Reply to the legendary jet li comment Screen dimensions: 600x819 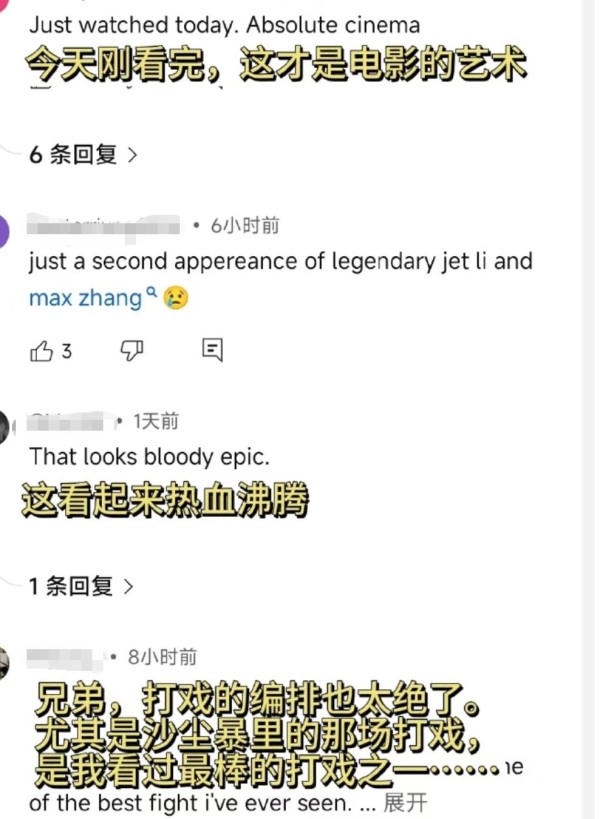pos(212,351)
